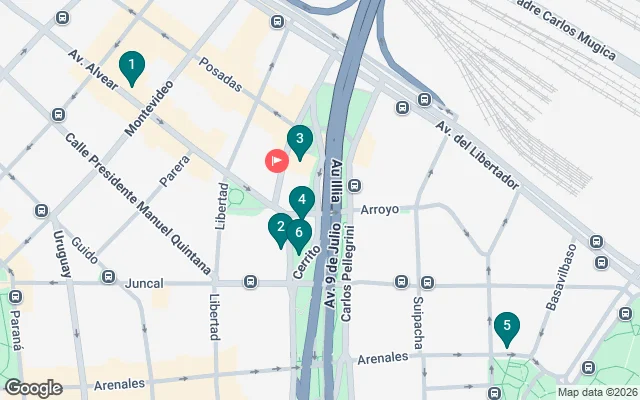640x400 pixels.
Task: Tap map pin number 4
Action: pyautogui.click(x=302, y=200)
